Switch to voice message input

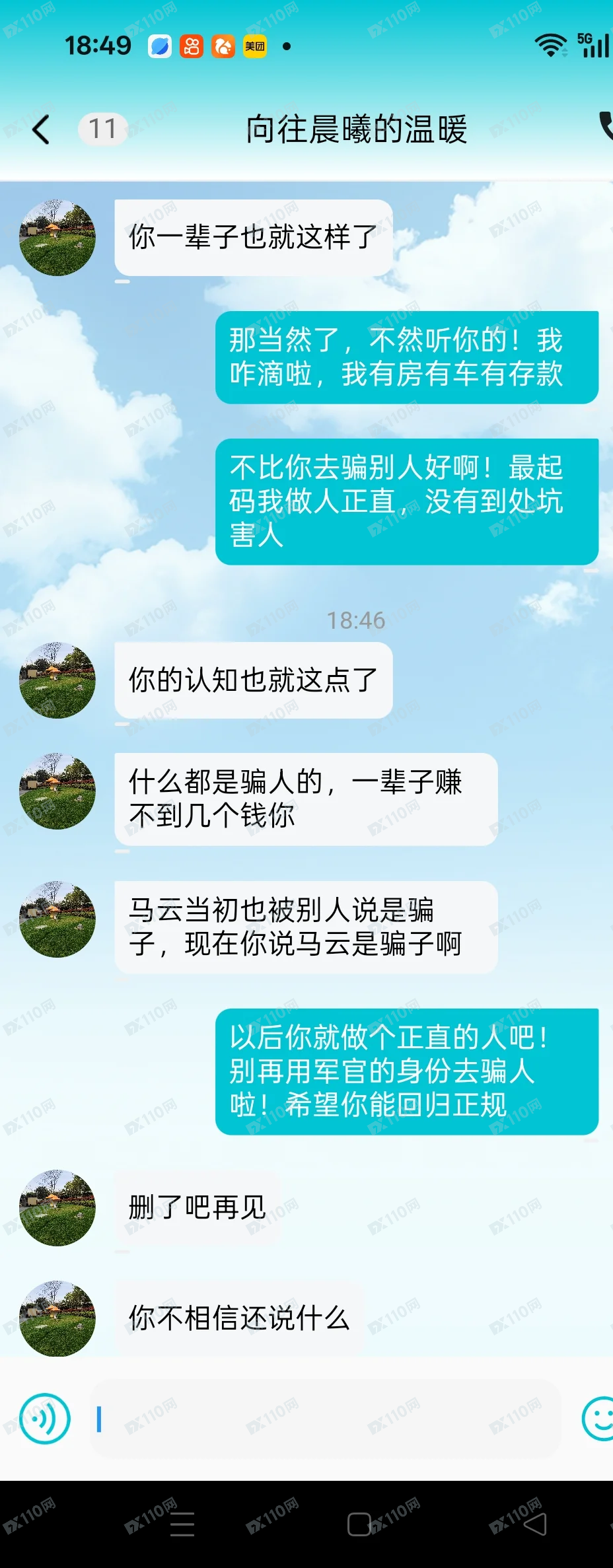click(44, 1418)
